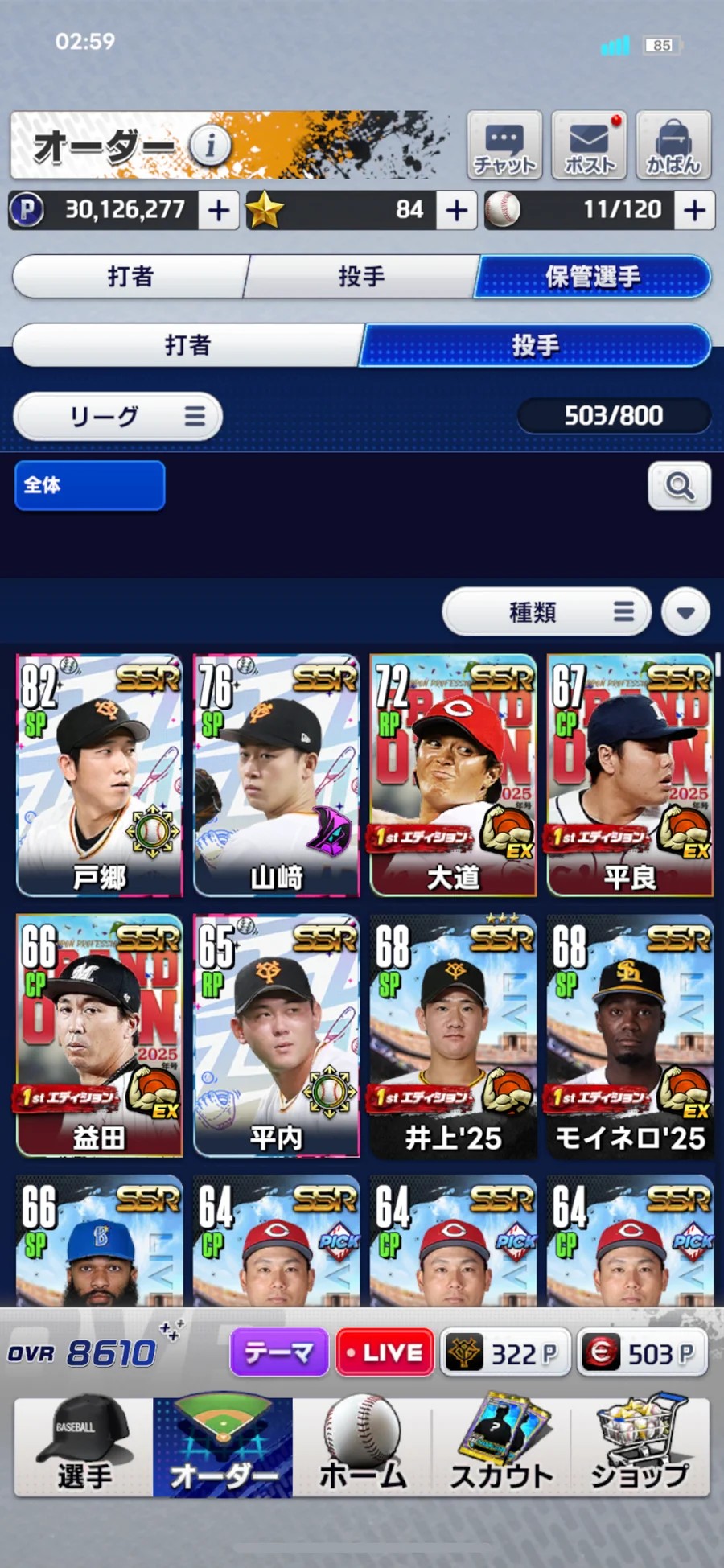
Task: Open the リーグ filter dropdown
Action: [x=117, y=416]
